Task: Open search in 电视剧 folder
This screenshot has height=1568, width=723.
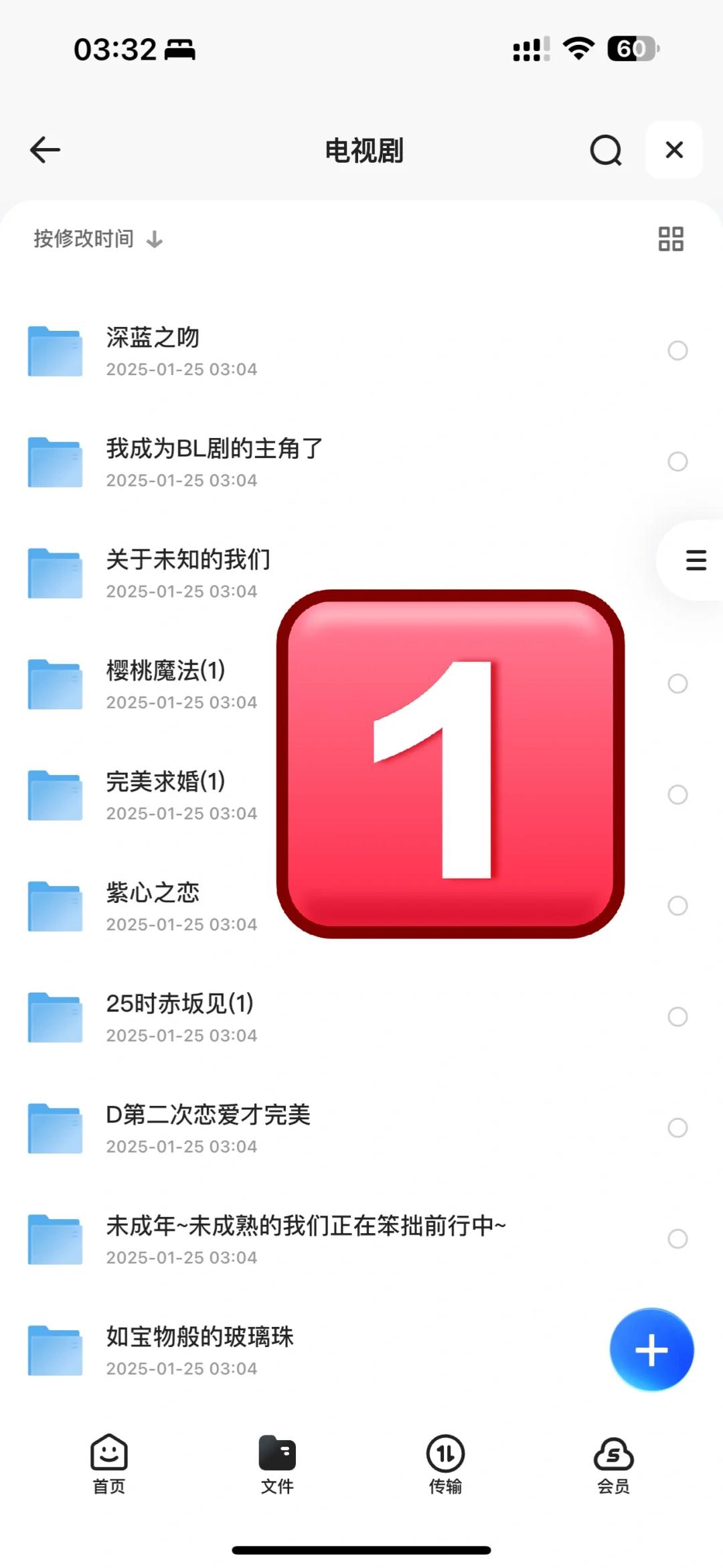Action: 606,149
